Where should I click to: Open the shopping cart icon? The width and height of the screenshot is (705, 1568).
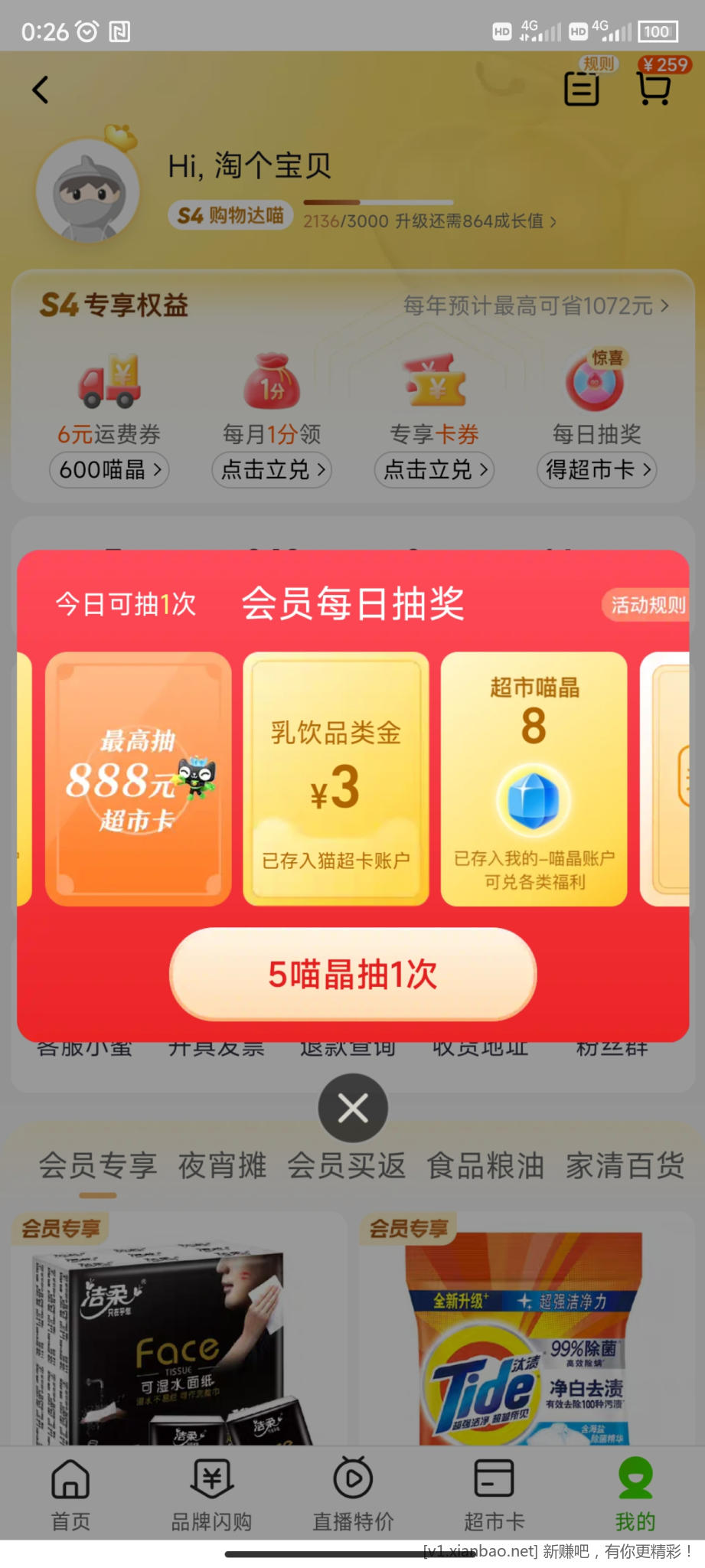(x=654, y=88)
